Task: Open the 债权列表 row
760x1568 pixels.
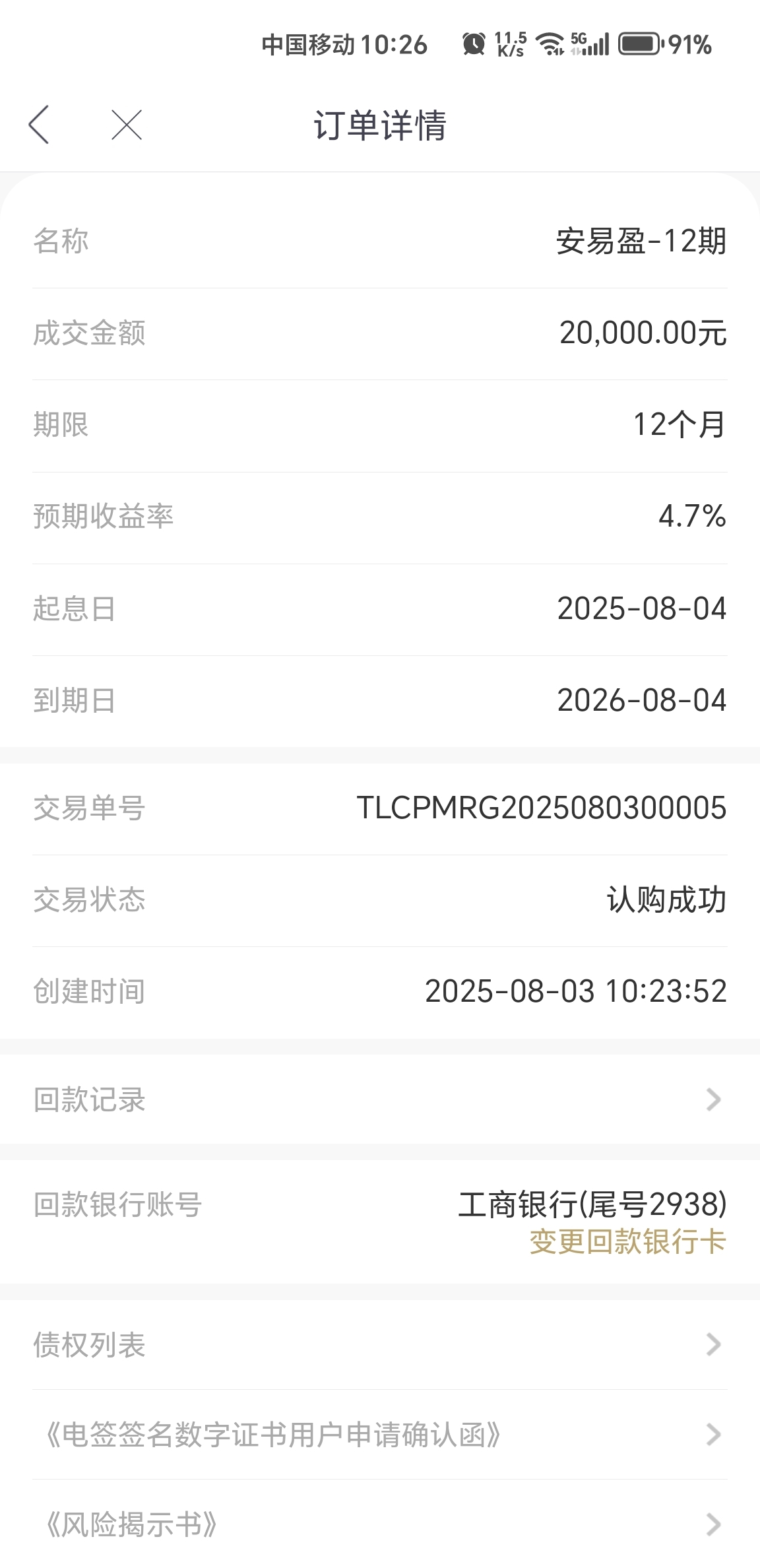Action: point(380,1344)
